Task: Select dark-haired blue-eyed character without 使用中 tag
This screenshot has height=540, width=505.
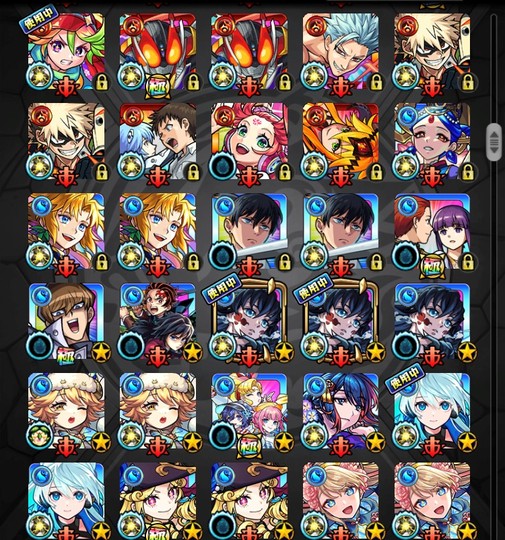Action: (x=432, y=322)
